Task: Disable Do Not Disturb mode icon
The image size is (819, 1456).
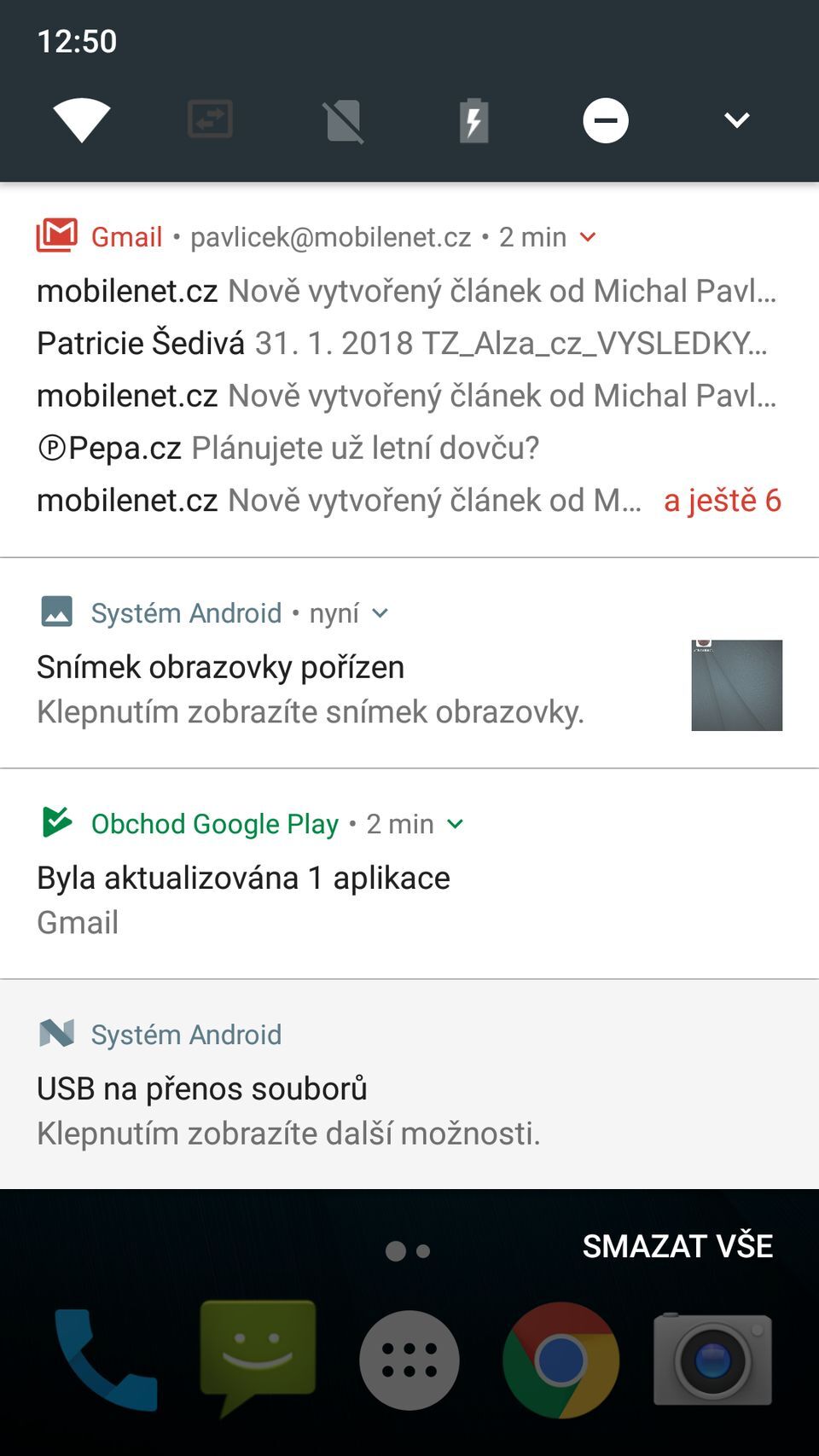Action: point(605,120)
